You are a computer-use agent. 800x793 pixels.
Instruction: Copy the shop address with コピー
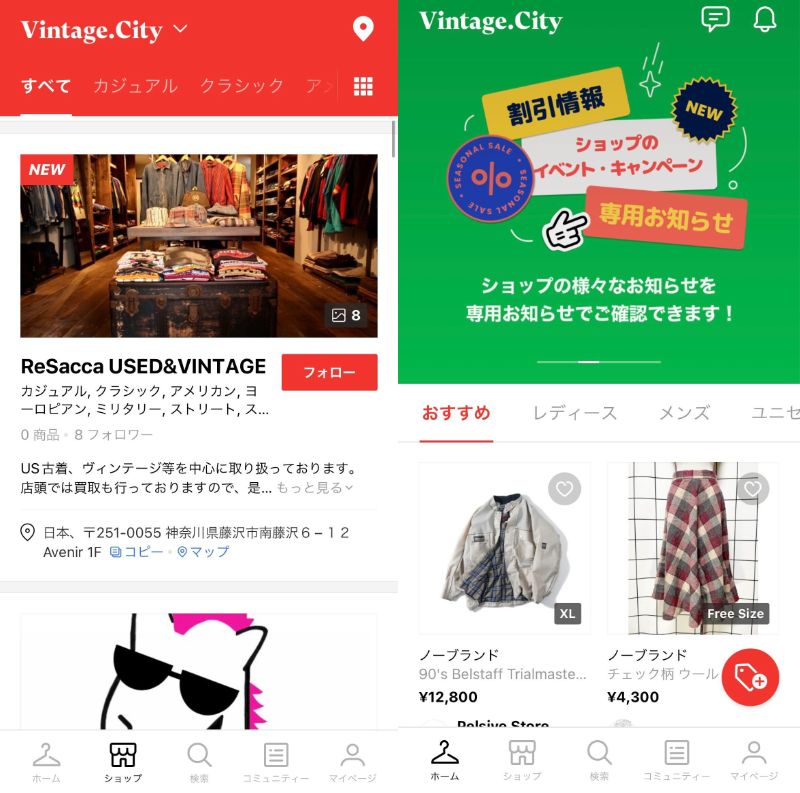(137, 551)
